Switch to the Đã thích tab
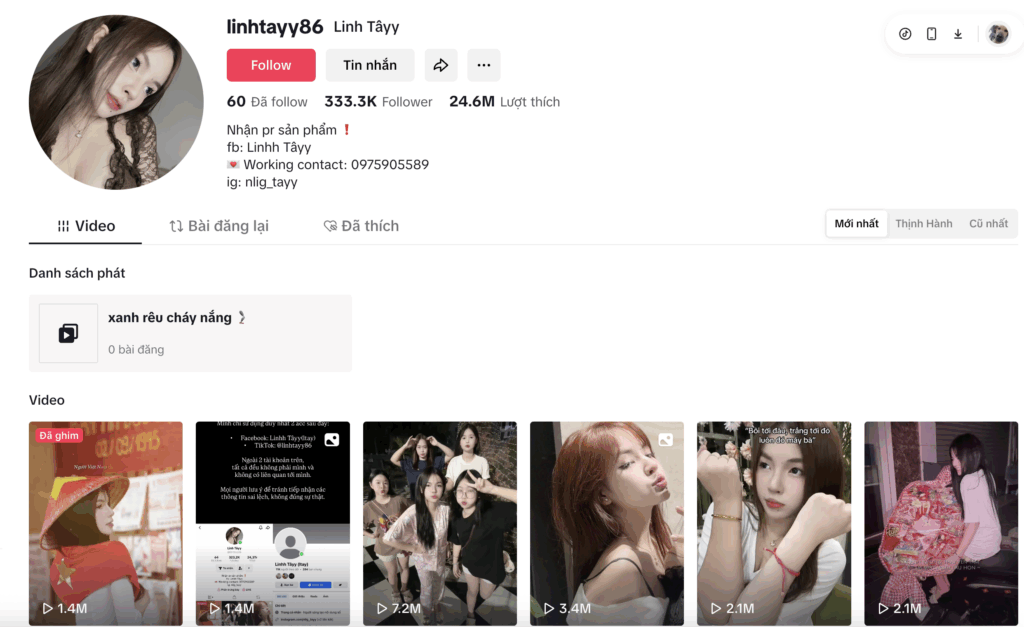The image size is (1024, 627). click(361, 226)
